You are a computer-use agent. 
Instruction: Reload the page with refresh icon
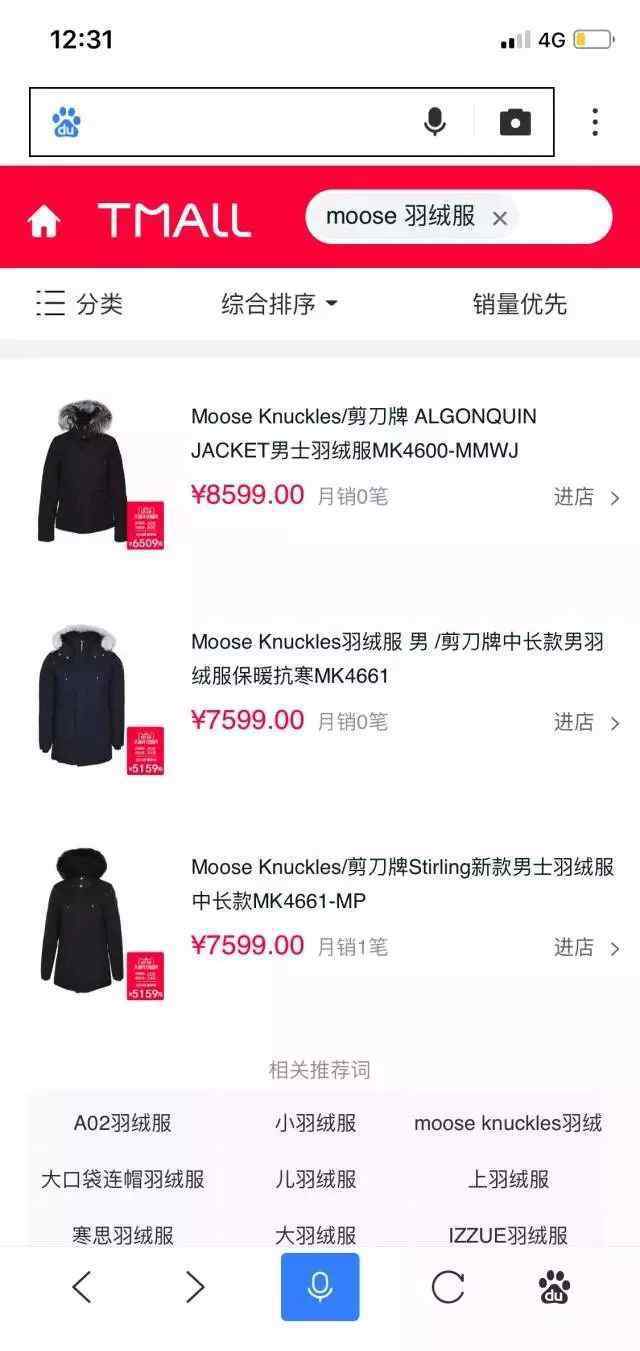(x=448, y=1287)
